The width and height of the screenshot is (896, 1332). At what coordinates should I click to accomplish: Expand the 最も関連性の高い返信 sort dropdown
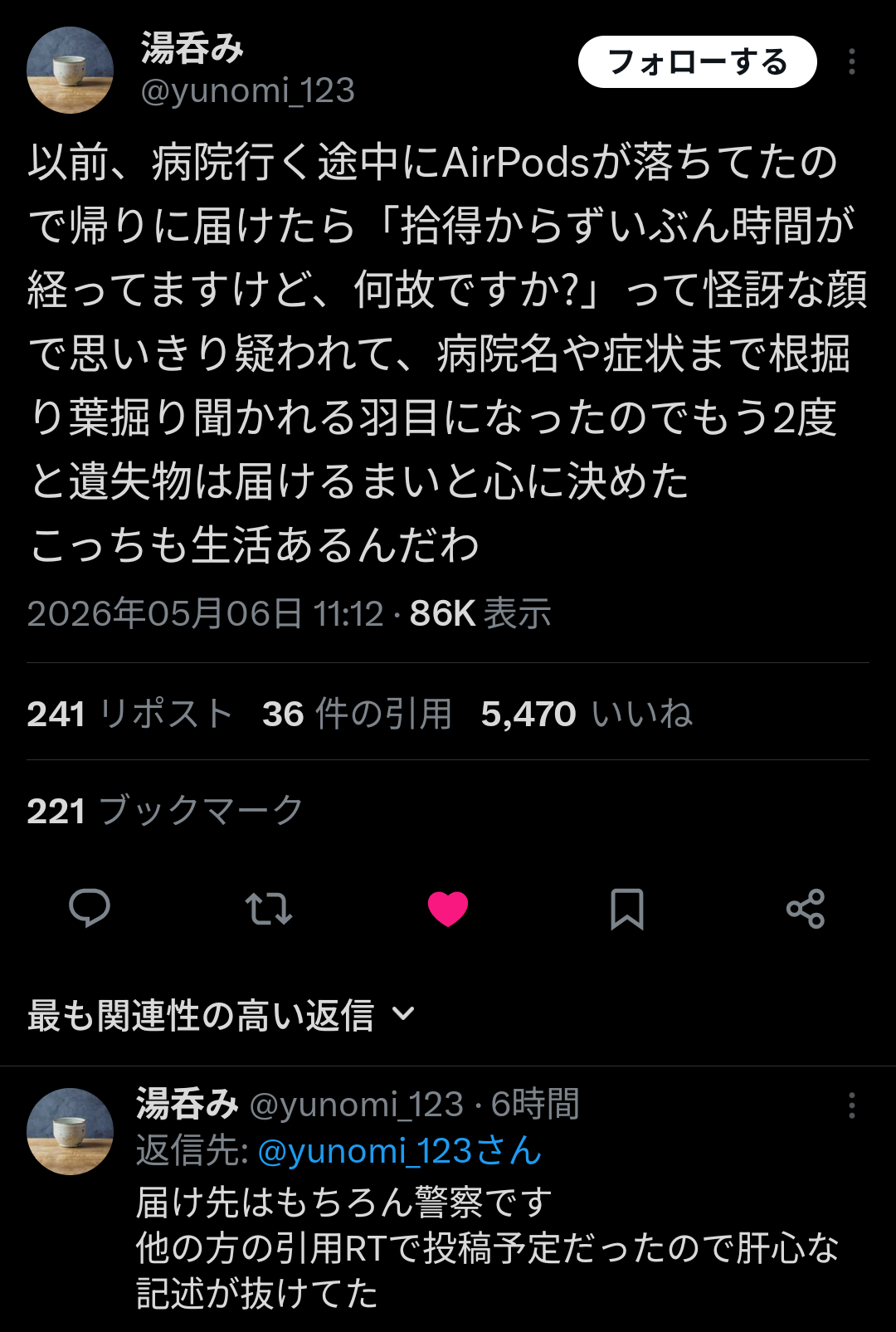[221, 1015]
